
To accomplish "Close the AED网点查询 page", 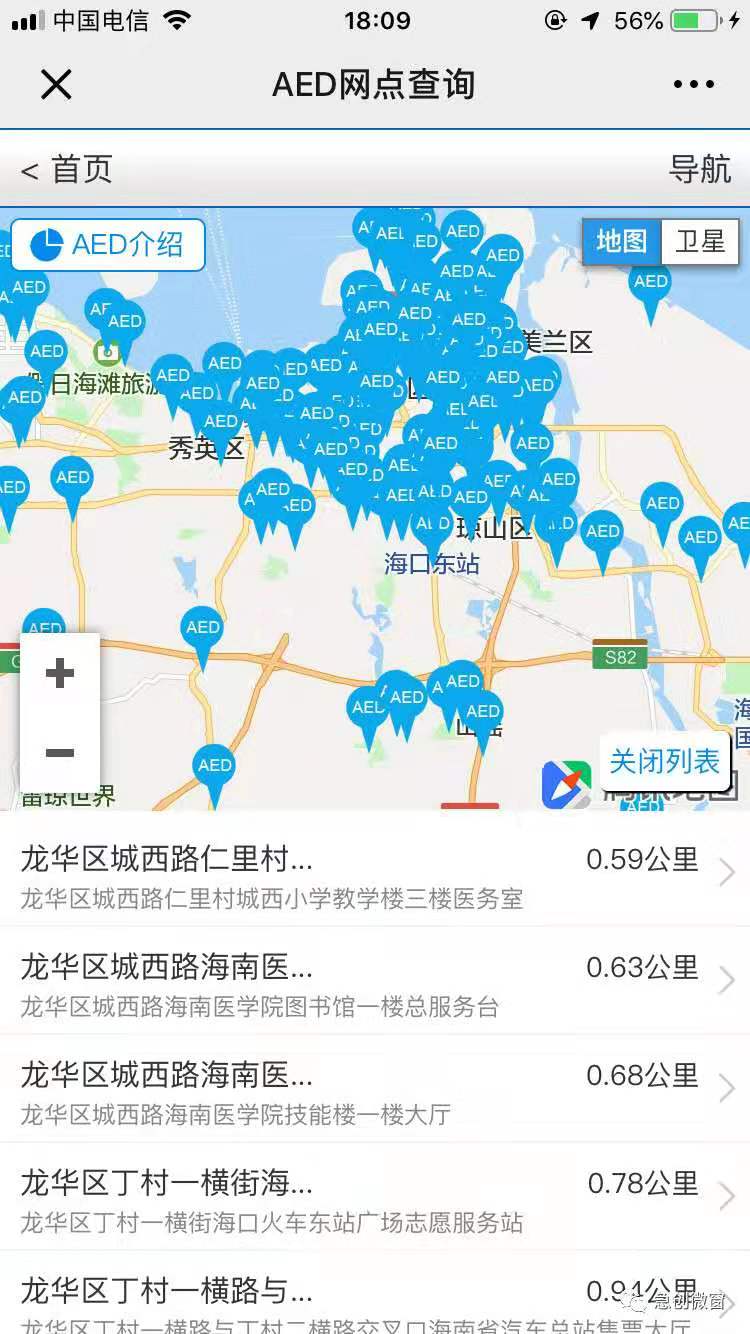I will [x=56, y=85].
